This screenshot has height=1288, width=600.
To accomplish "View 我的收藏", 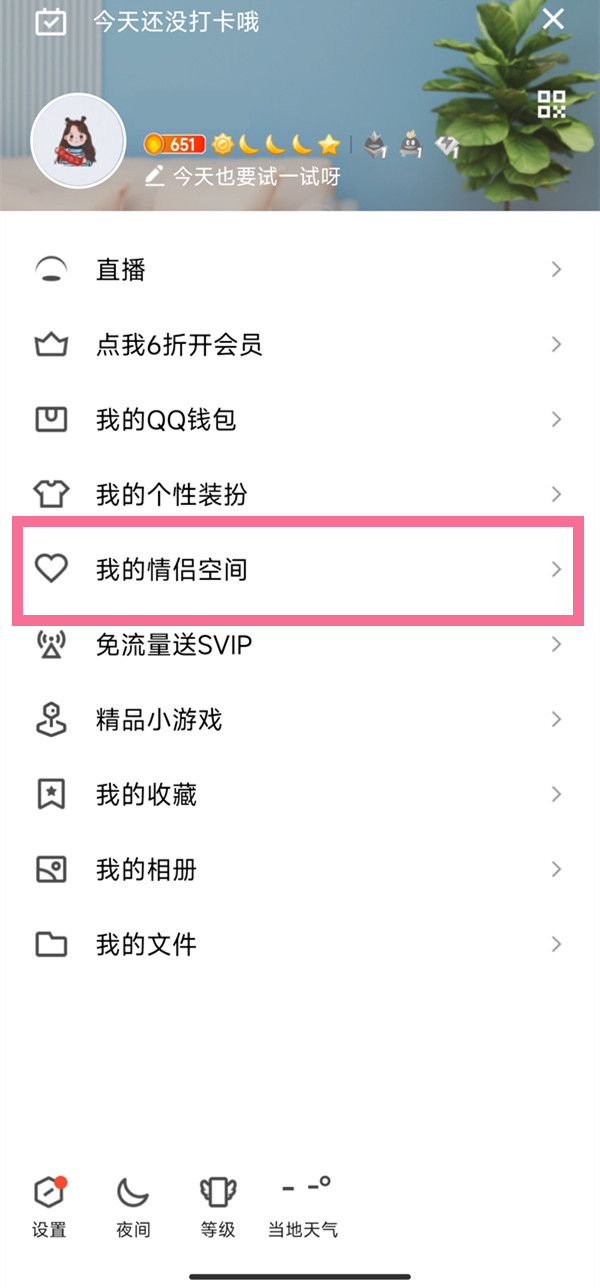I will point(300,795).
